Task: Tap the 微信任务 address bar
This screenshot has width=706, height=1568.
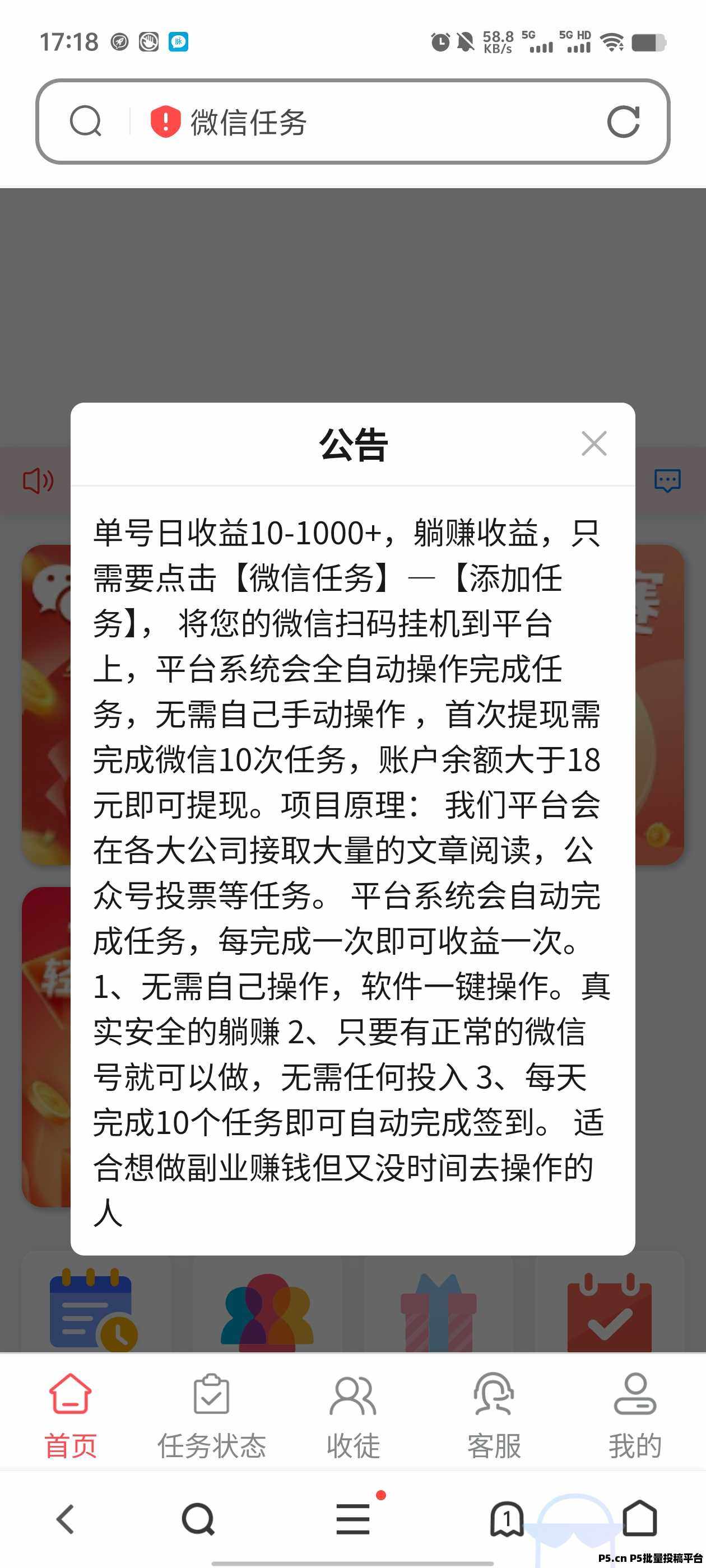Action: [x=365, y=122]
